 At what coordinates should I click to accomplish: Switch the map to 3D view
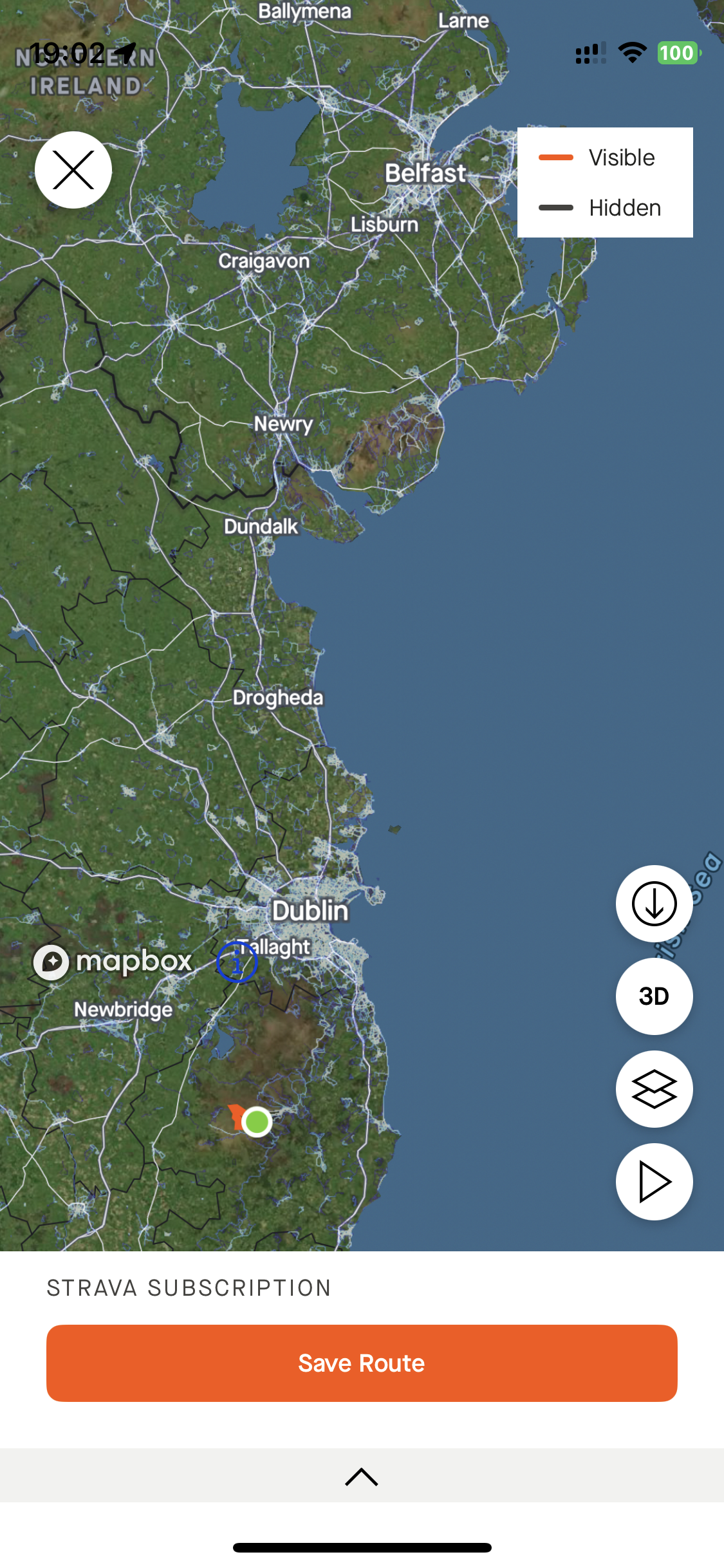click(x=654, y=996)
